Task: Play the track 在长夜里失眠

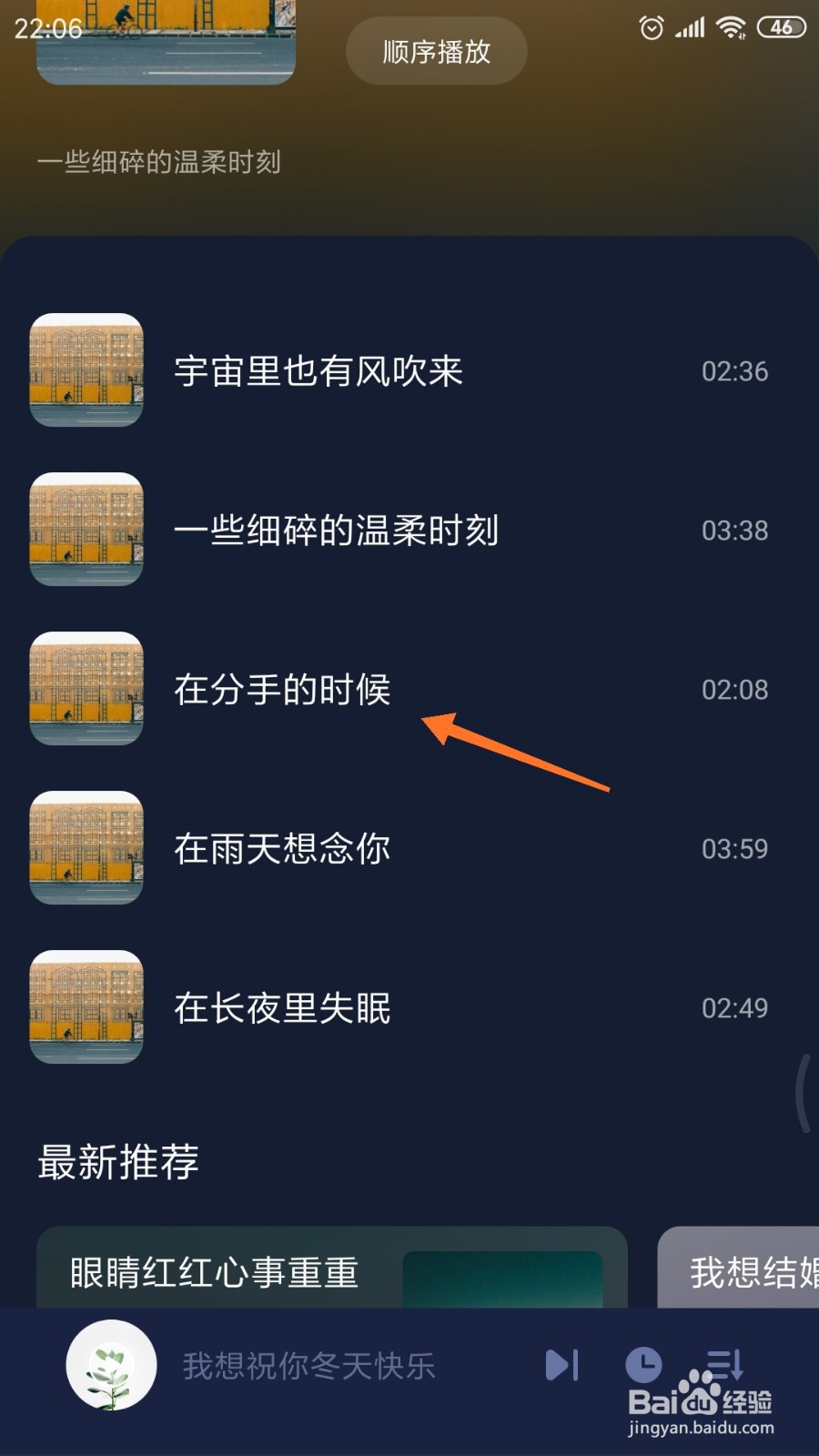Action: click(282, 1007)
